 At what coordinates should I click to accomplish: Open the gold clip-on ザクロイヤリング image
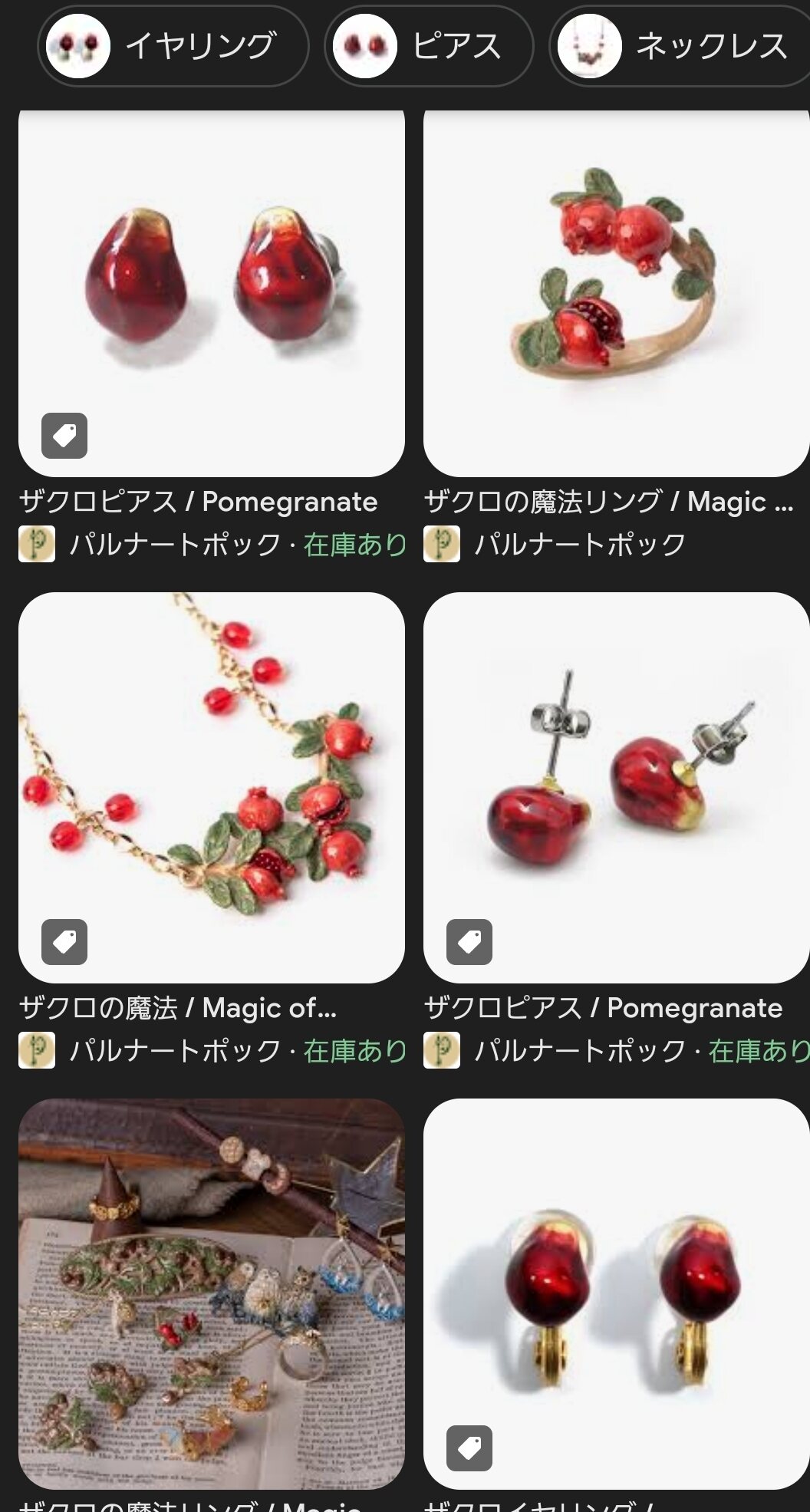click(616, 1293)
